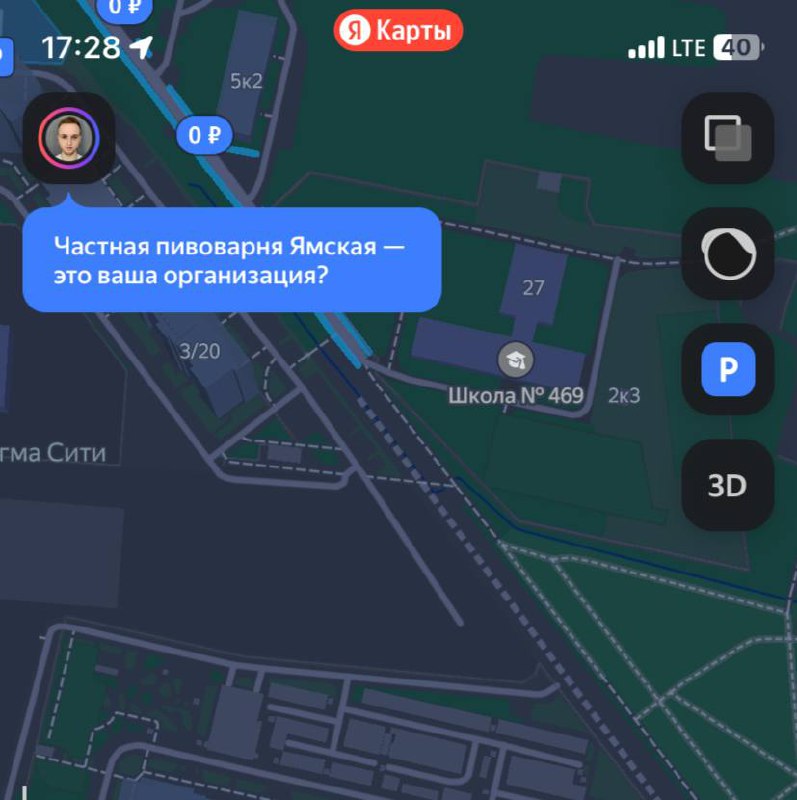
Task: Return to Яндекс Карты via the red pill
Action: click(399, 31)
